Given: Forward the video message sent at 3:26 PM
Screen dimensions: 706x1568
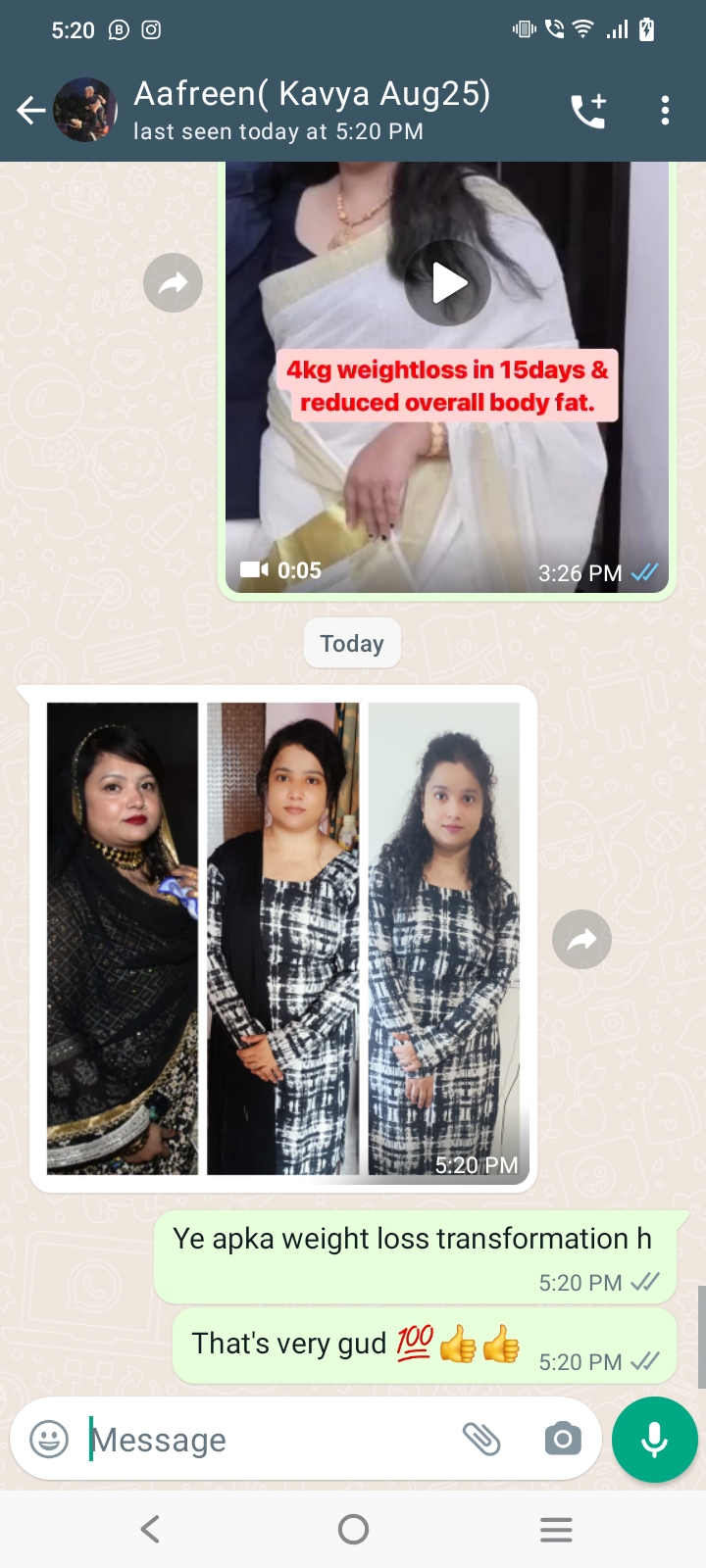Looking at the screenshot, I should (173, 283).
